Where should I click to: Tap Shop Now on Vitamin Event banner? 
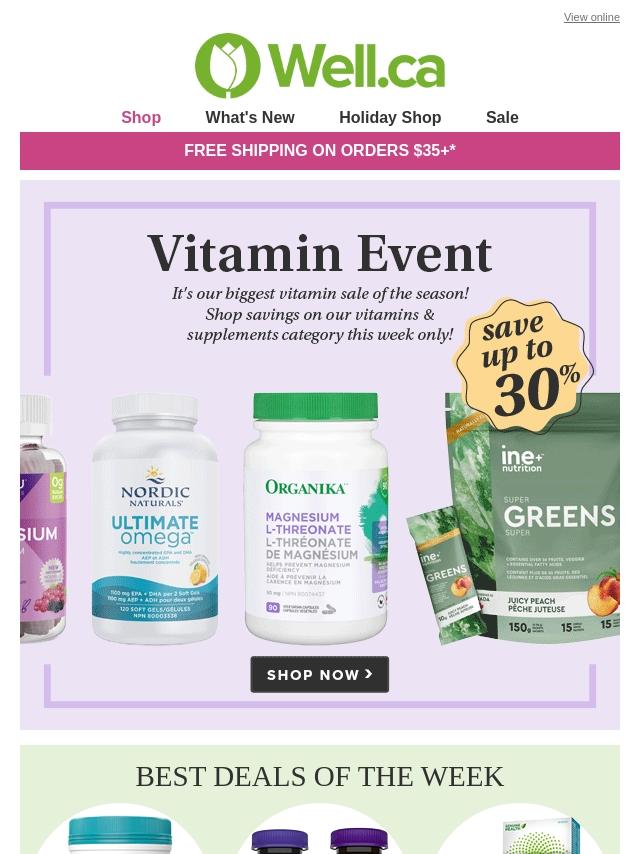pyautogui.click(x=320, y=675)
